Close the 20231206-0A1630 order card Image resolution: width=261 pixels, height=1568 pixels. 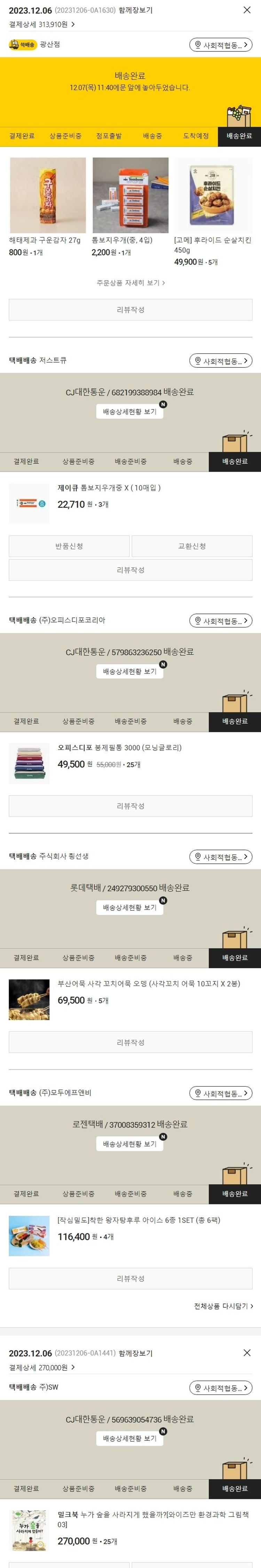[x=246, y=10]
